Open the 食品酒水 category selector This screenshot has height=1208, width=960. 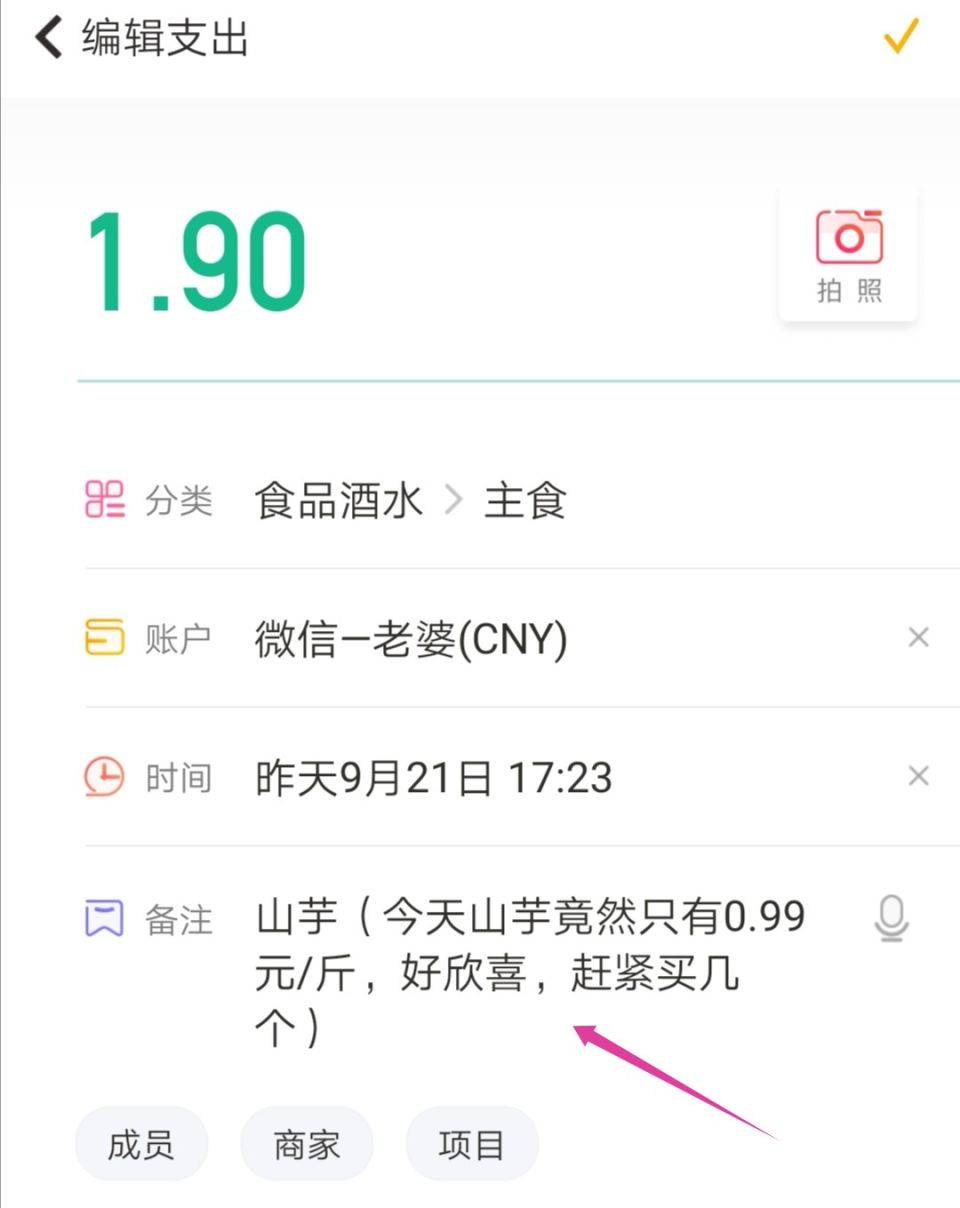(x=337, y=500)
